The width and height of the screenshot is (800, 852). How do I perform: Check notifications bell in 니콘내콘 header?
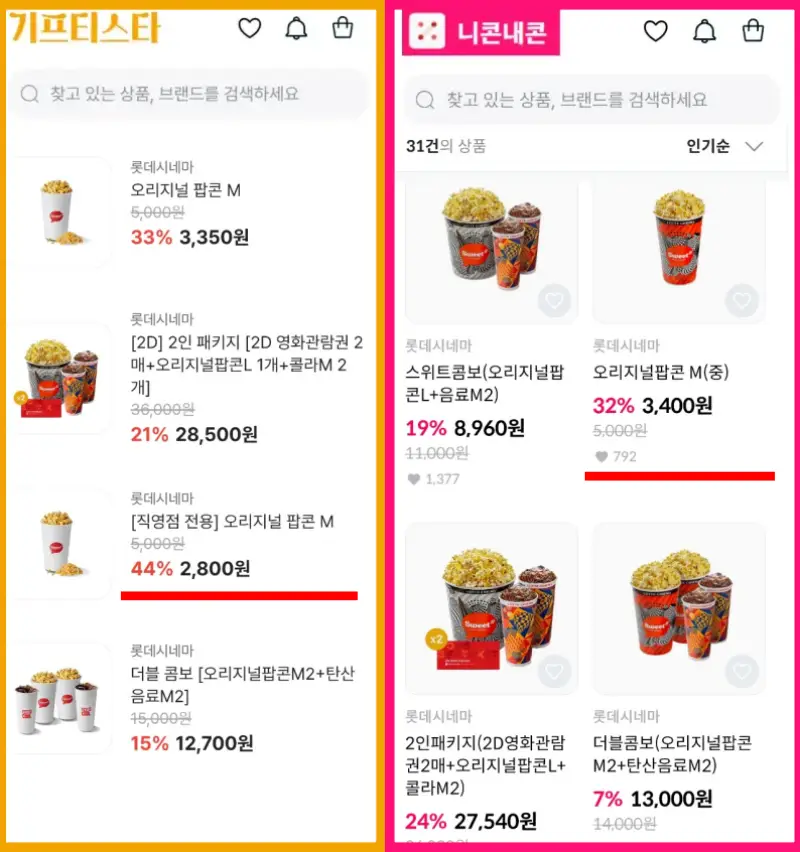coord(704,31)
